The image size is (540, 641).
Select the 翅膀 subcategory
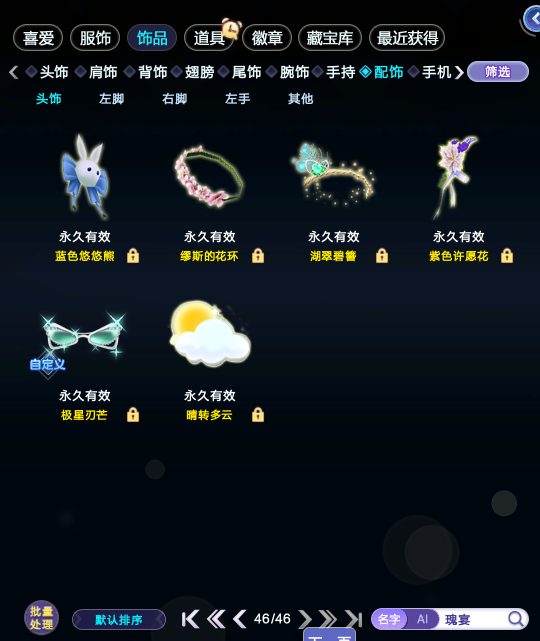[199, 72]
